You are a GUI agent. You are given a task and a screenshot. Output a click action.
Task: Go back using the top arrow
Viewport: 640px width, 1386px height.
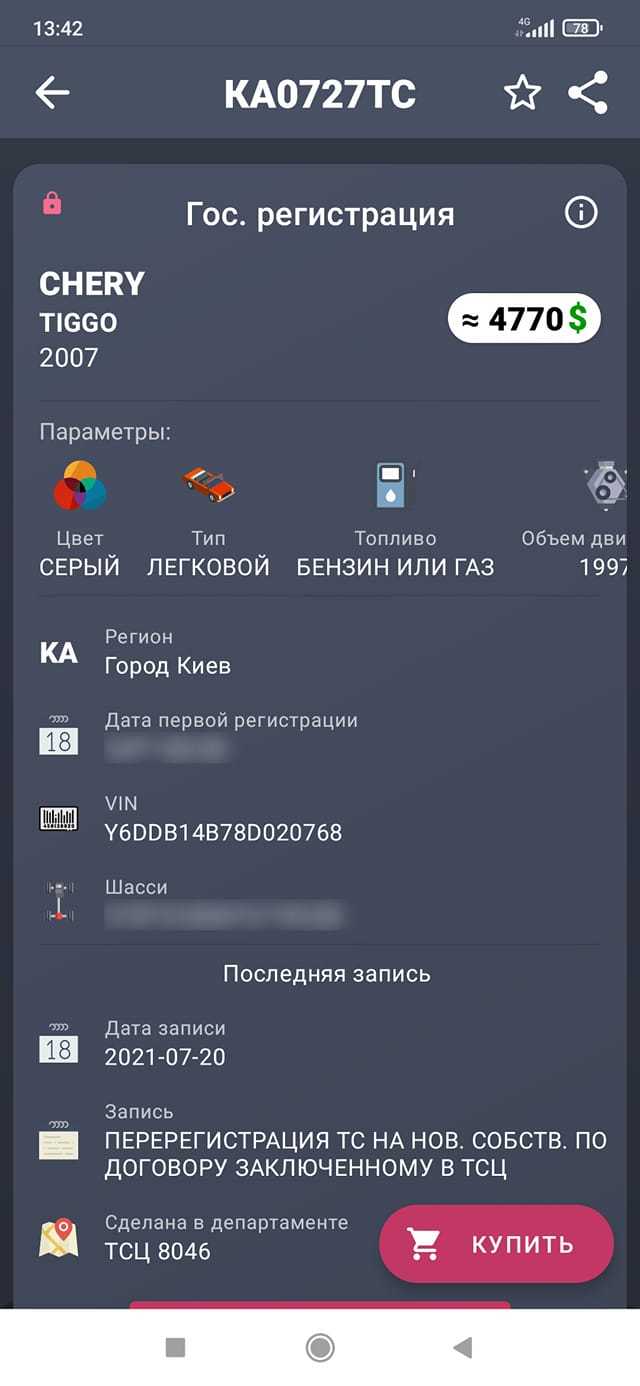click(x=52, y=93)
